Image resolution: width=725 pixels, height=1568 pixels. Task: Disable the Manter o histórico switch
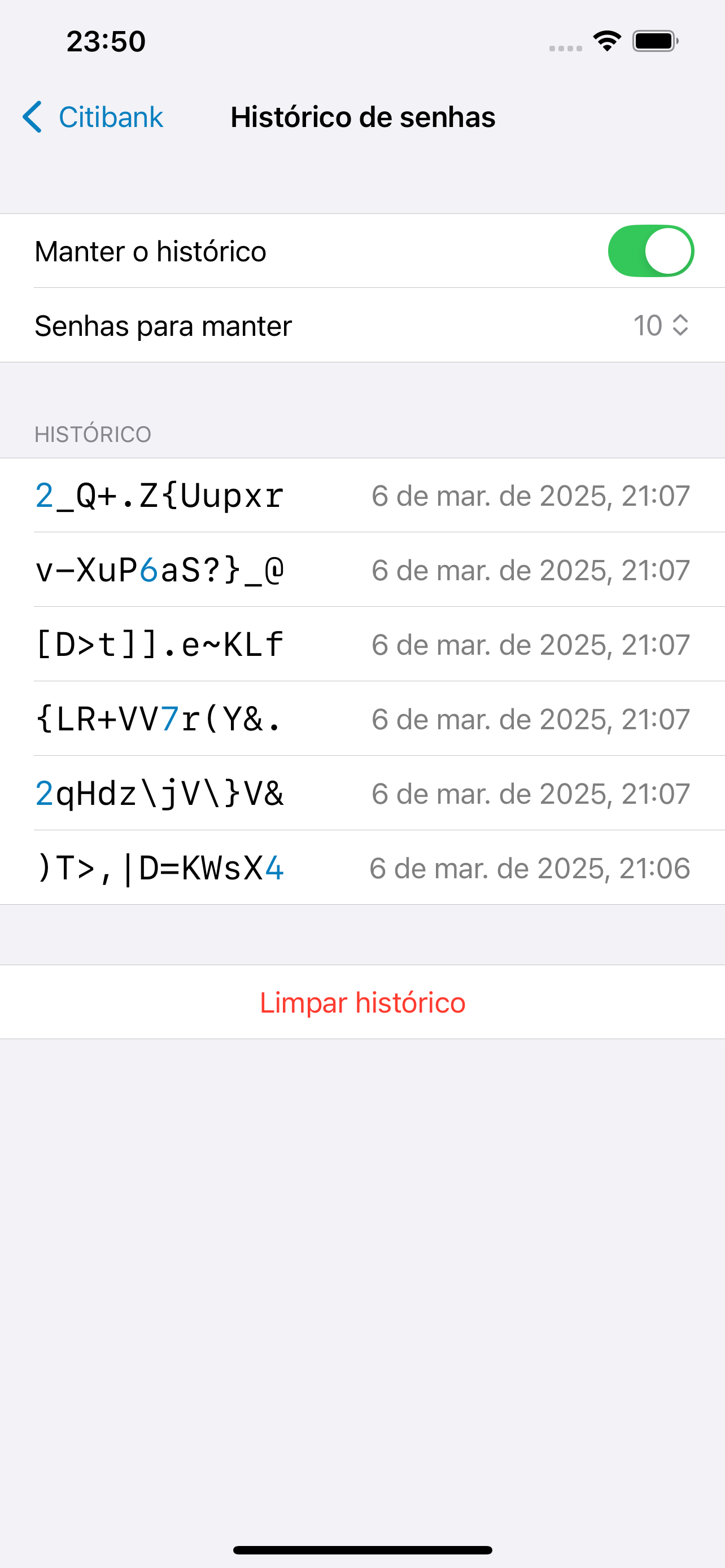(650, 251)
